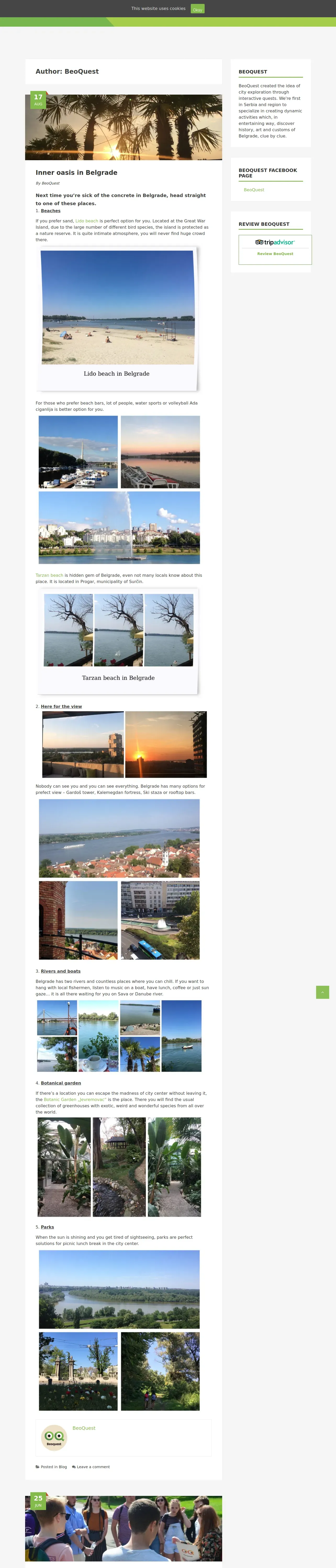The image size is (336, 1568).
Task: Open the palm sunset featured image
Action: click(x=123, y=127)
